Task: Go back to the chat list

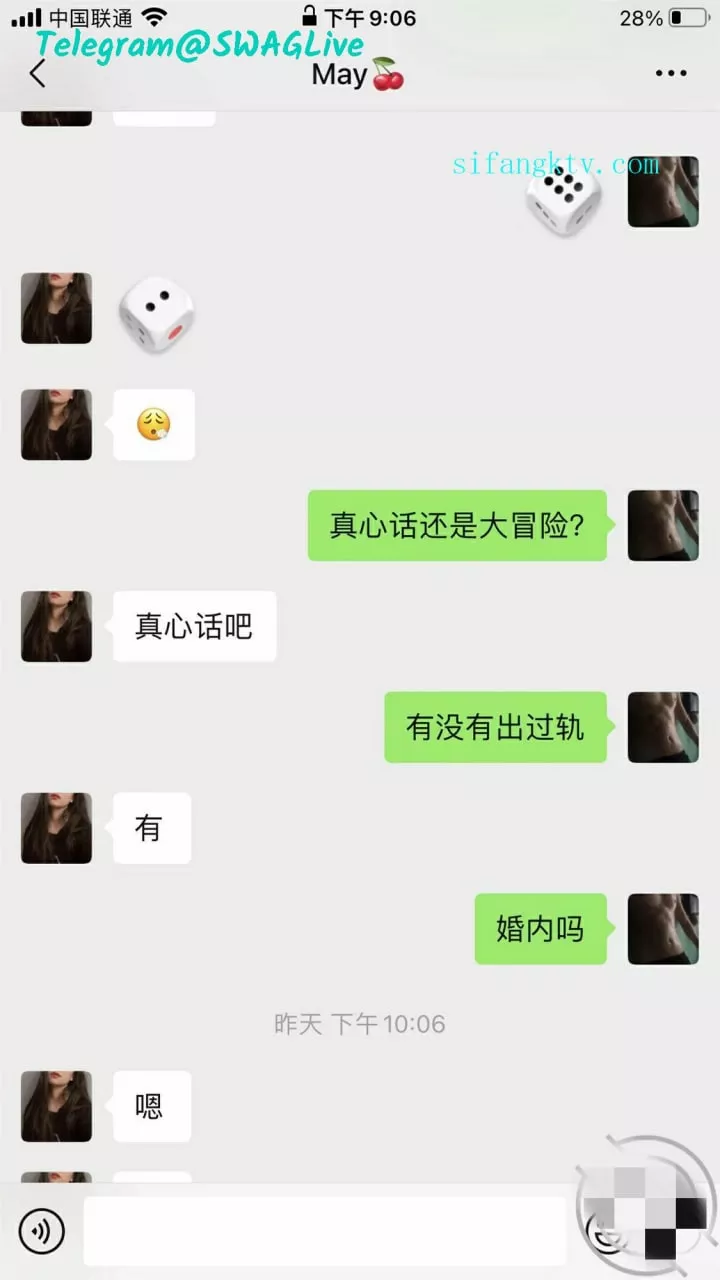Action: (37, 74)
